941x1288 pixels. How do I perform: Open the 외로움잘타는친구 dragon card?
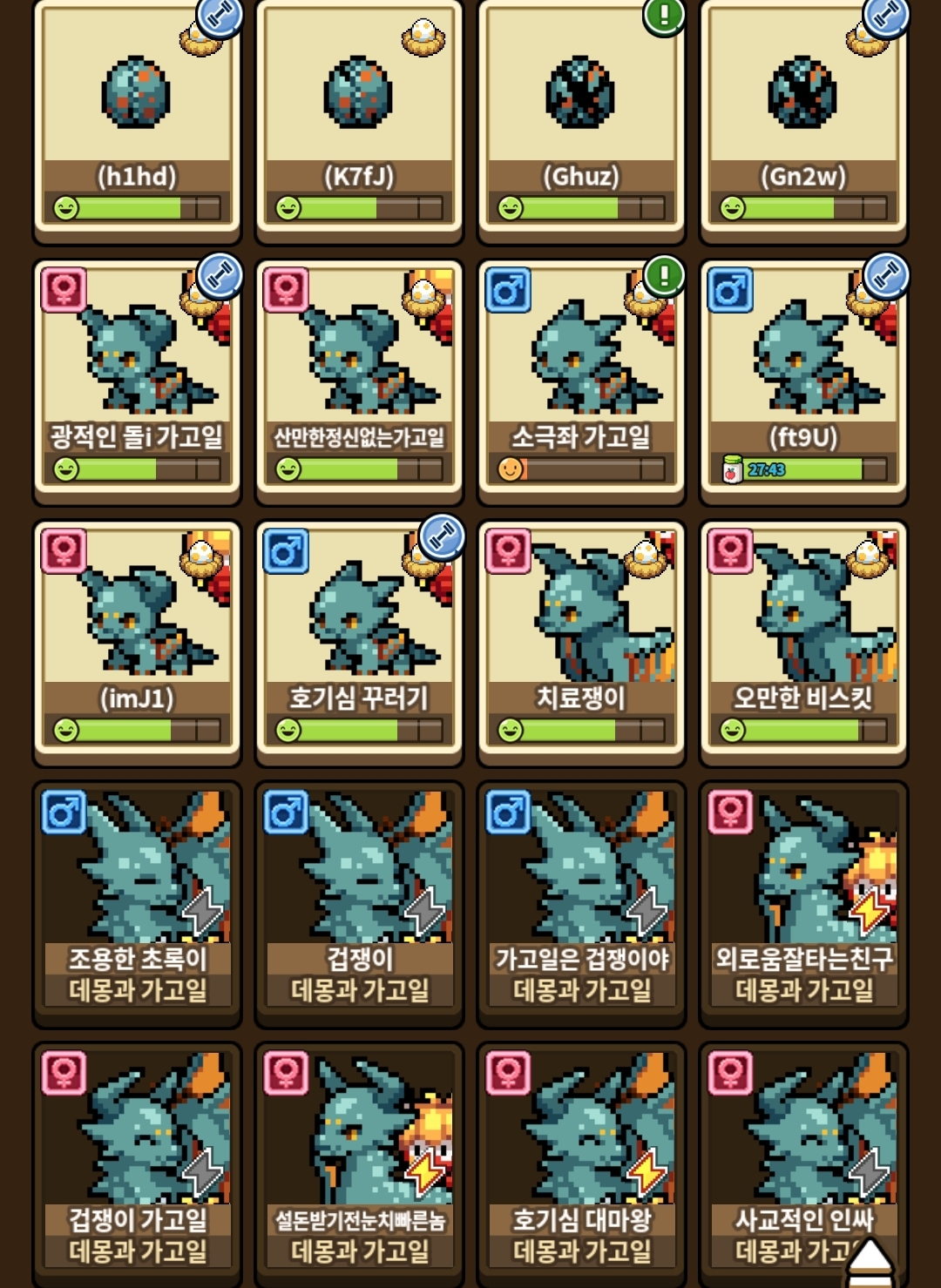pos(803,903)
